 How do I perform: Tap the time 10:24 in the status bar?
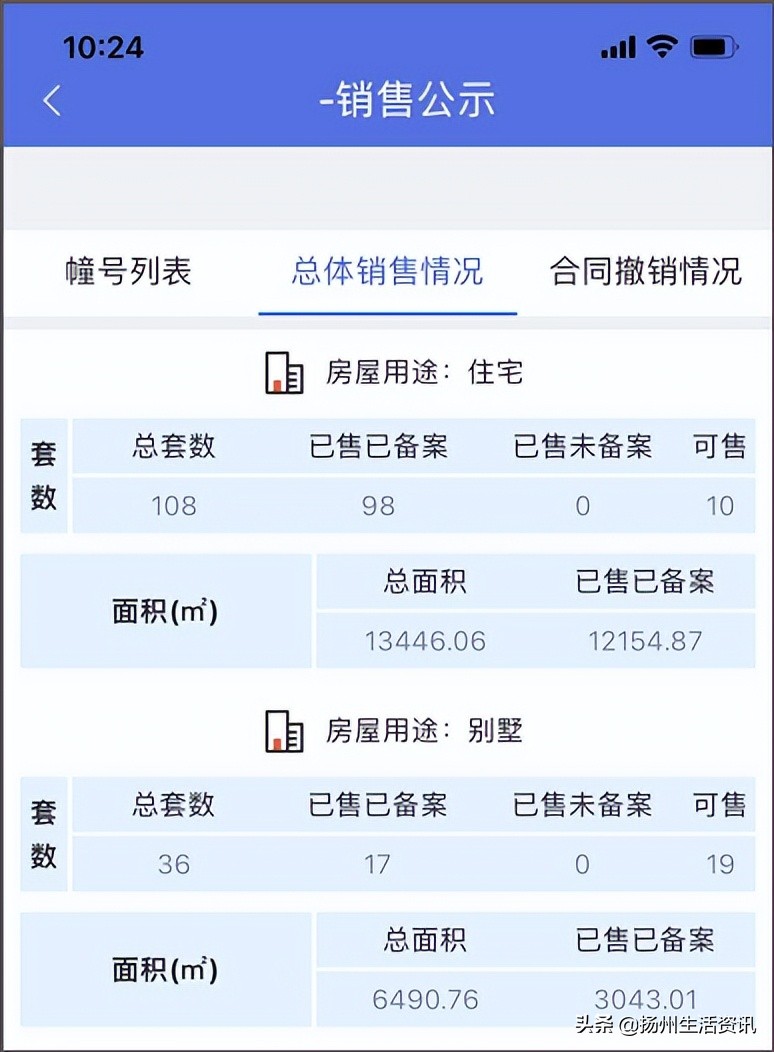point(104,46)
